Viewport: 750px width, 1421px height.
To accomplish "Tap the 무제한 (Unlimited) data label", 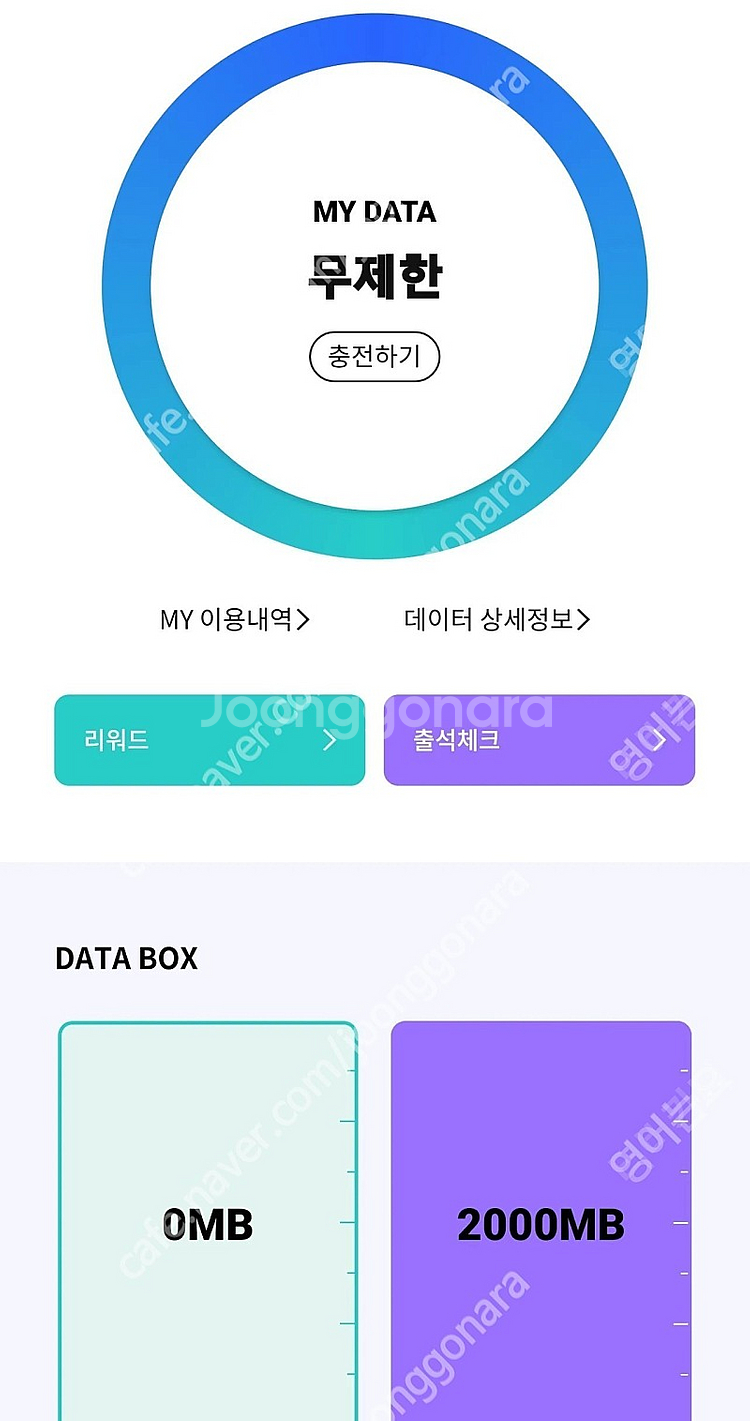I will pyautogui.click(x=374, y=272).
